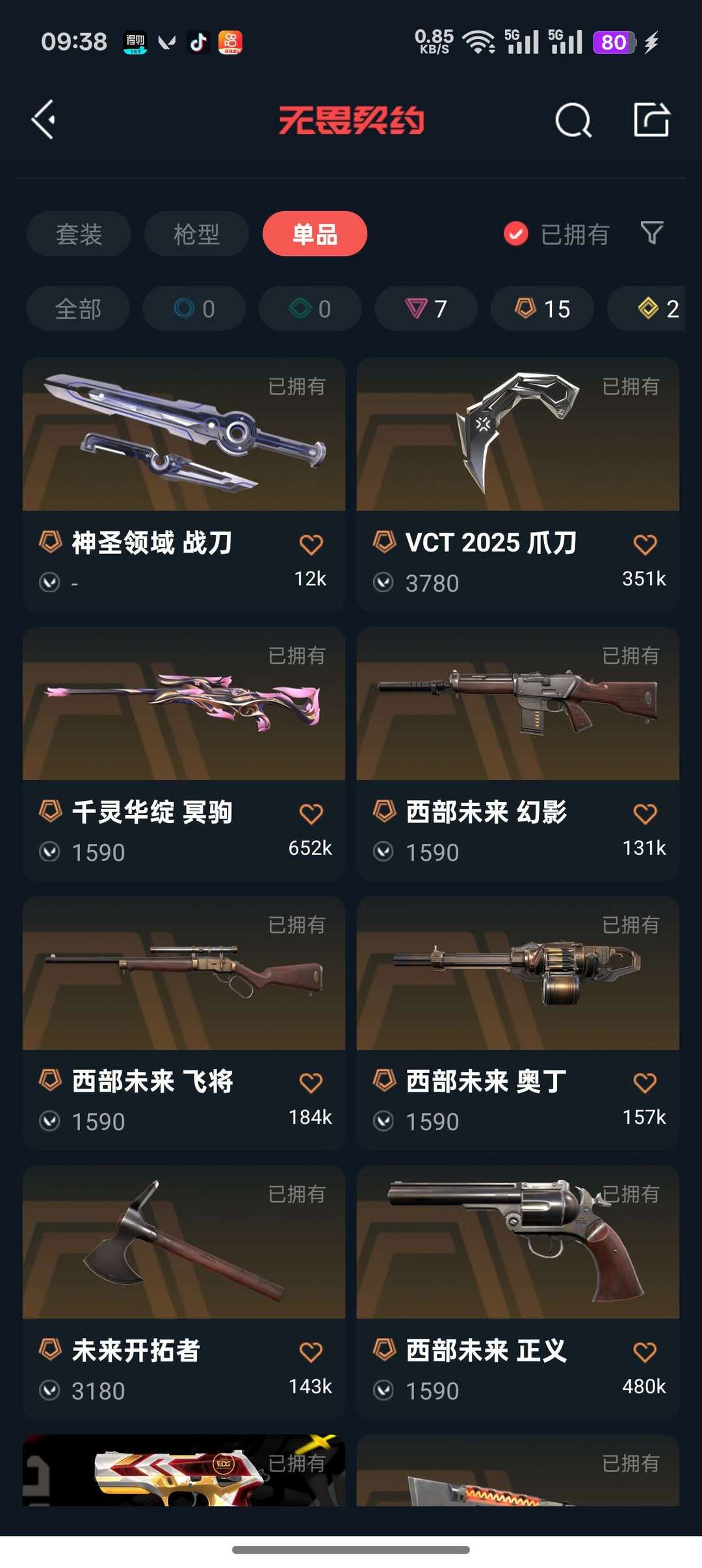The image size is (702, 1568).
Task: Filter by the orange tier chip showing 15
Action: click(x=542, y=309)
